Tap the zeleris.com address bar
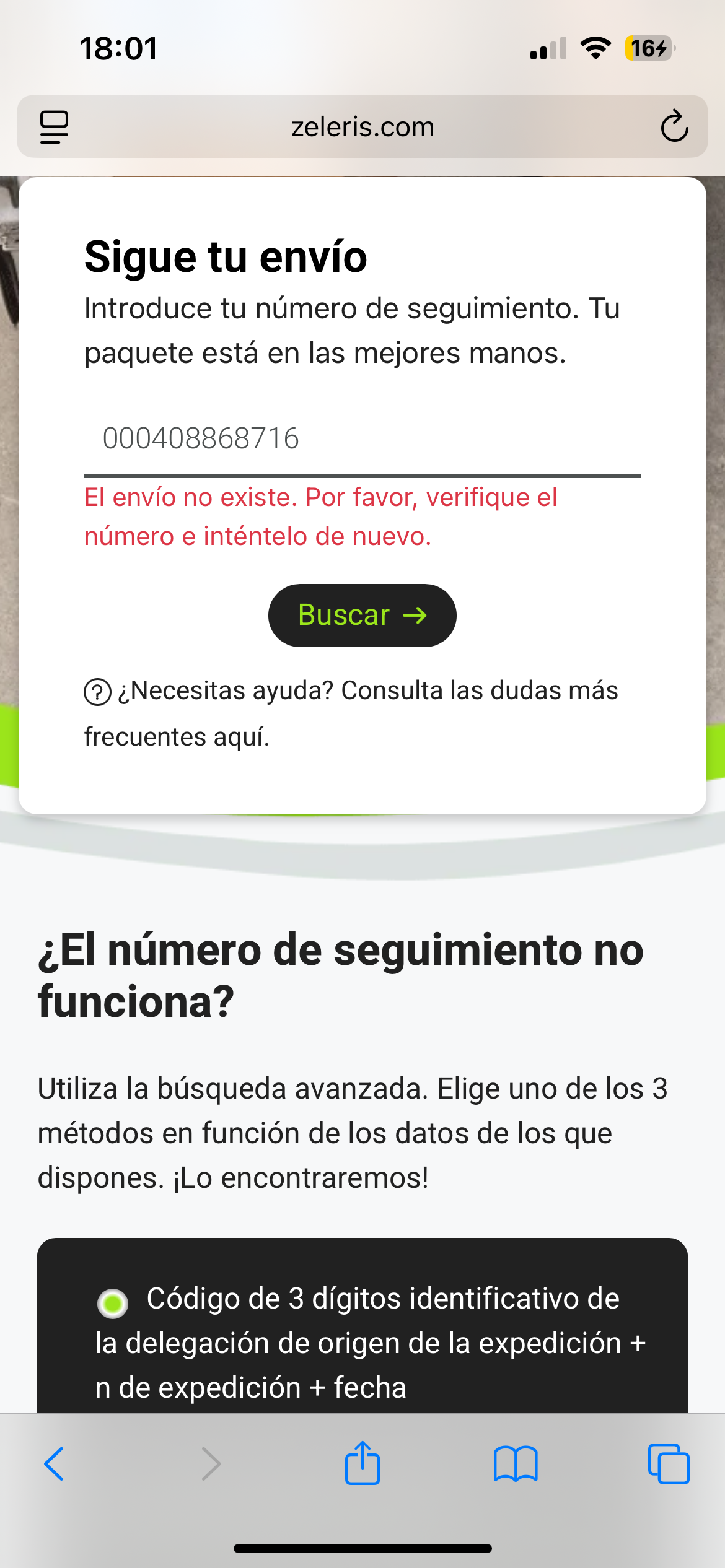Image resolution: width=725 pixels, height=1568 pixels. [x=362, y=127]
